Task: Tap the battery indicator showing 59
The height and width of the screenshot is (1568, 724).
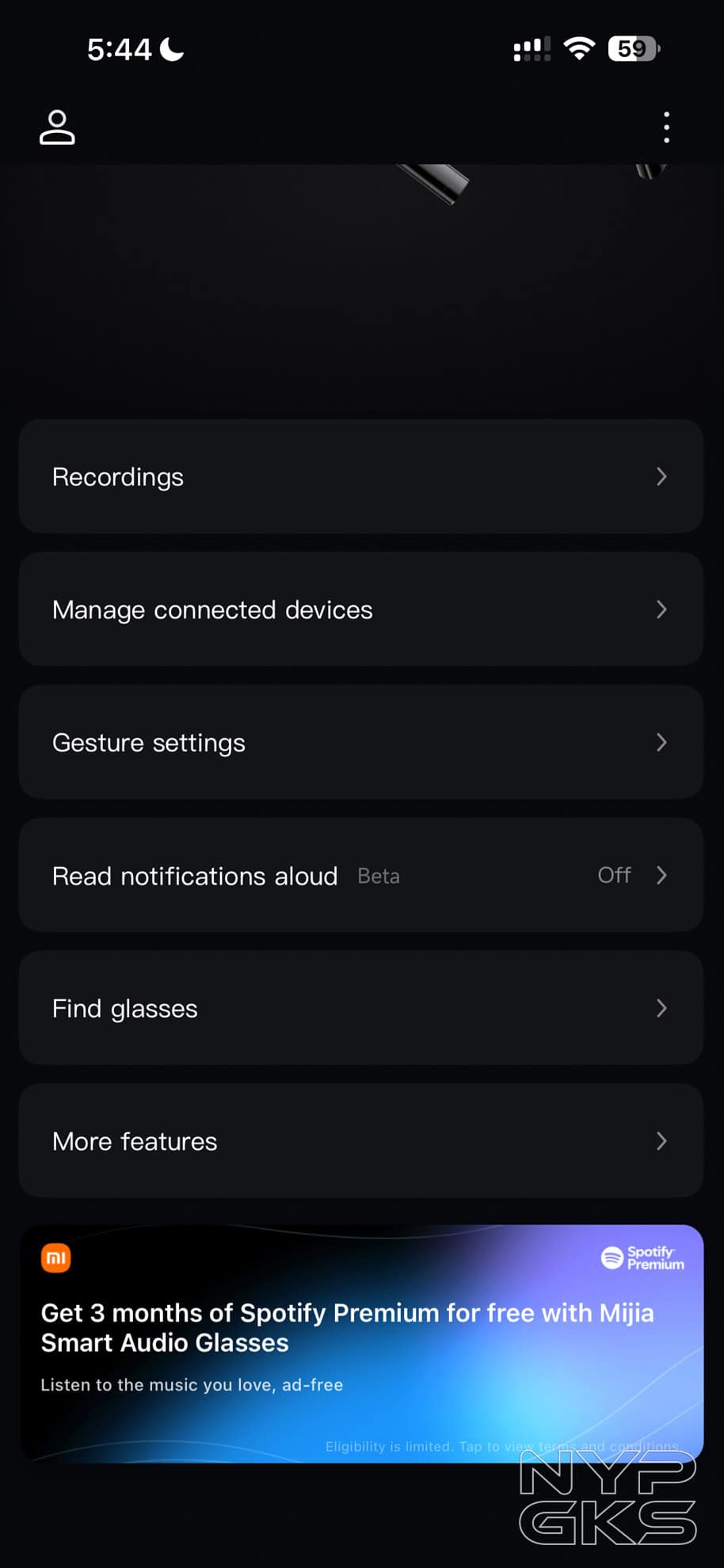Action: coord(631,48)
